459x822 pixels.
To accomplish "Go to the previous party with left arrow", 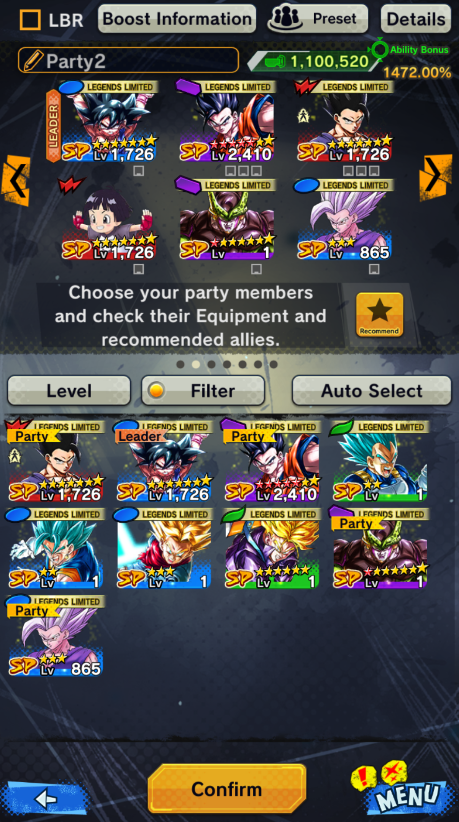I will (16, 181).
